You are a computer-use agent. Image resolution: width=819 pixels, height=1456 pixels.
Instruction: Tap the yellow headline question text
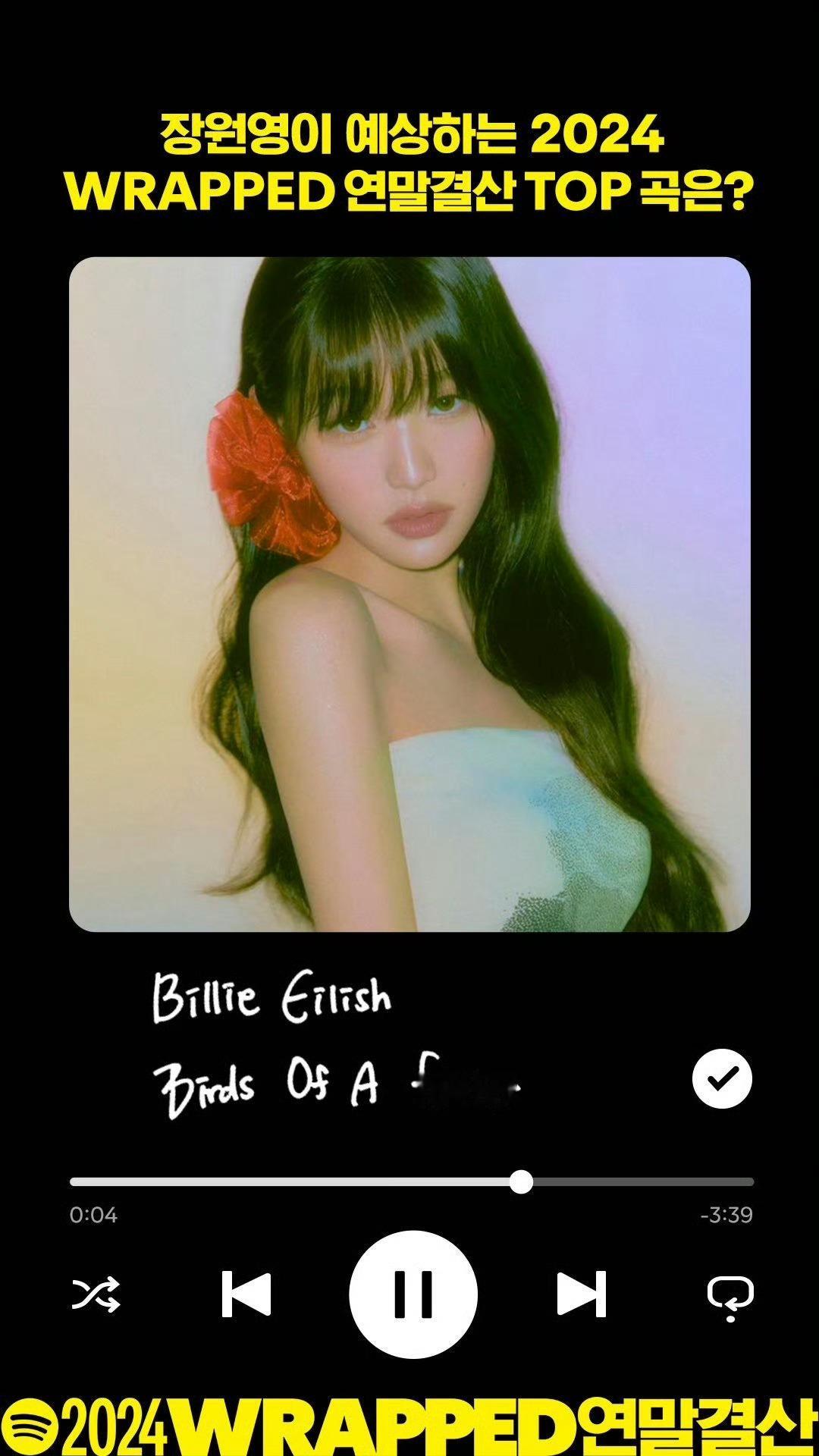point(409,159)
